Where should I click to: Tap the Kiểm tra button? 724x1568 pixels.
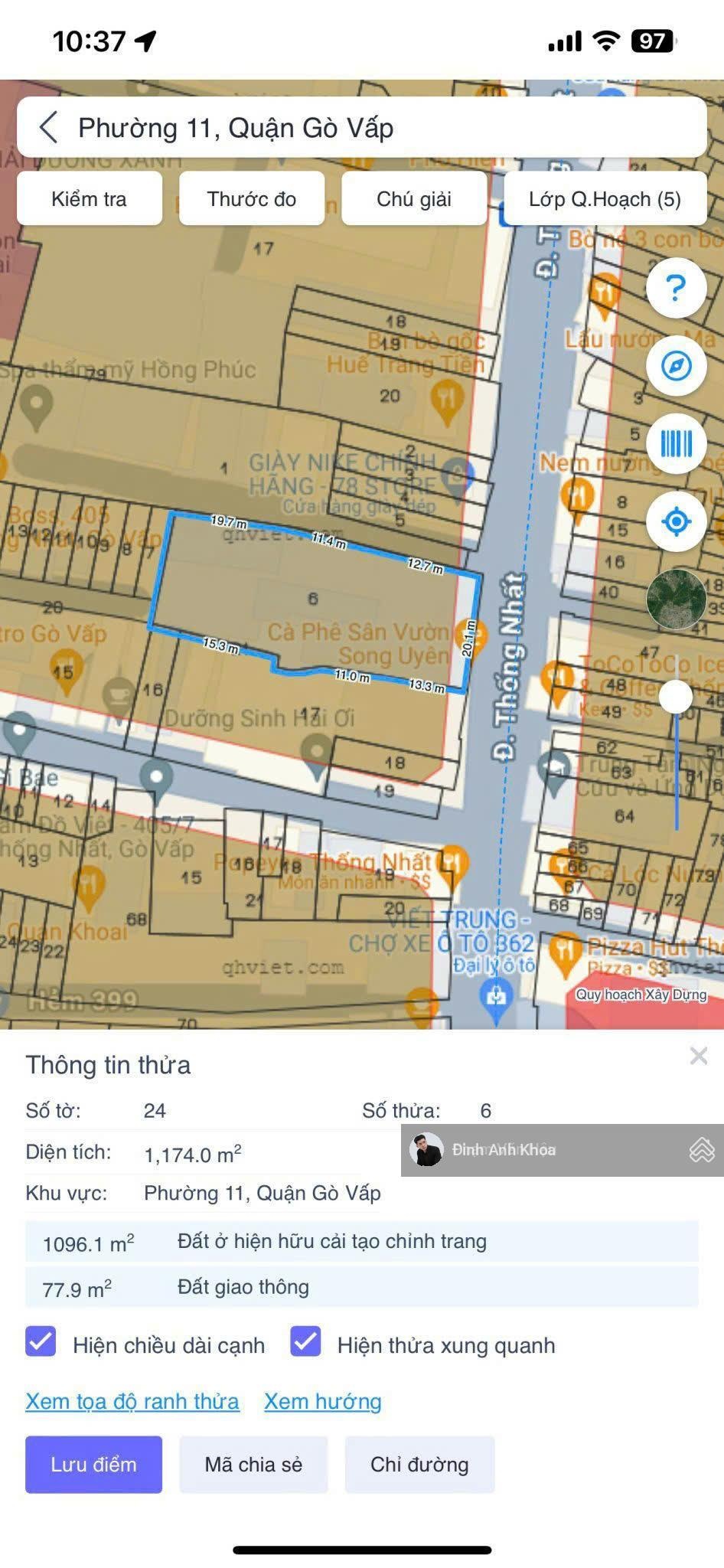coord(90,199)
